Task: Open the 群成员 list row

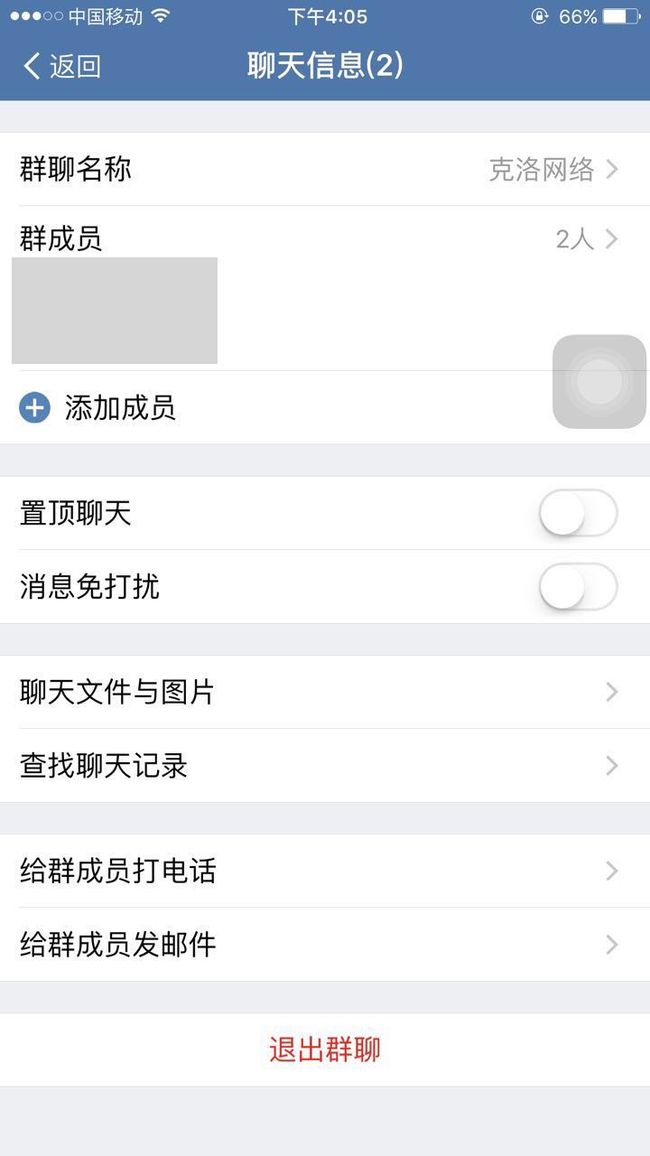Action: [x=325, y=239]
